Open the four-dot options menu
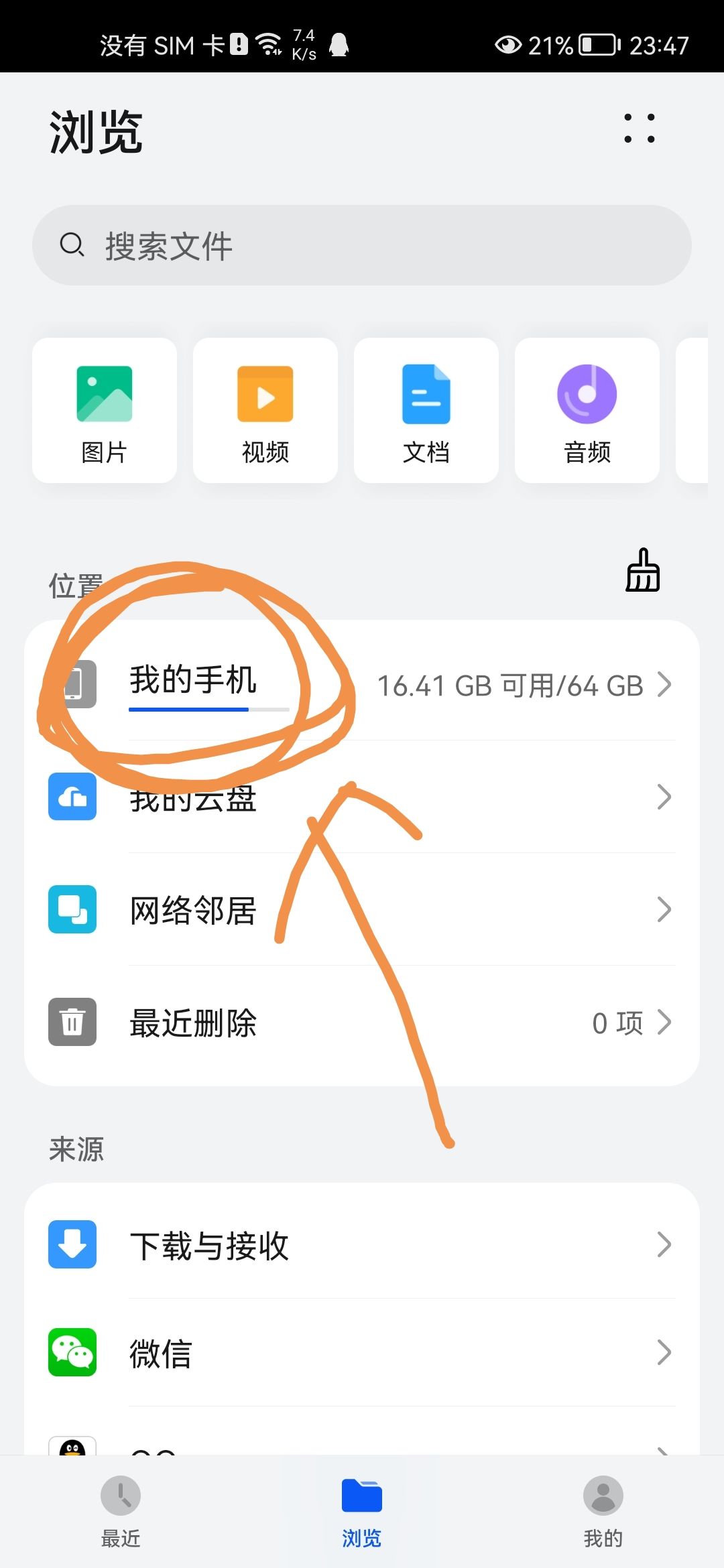724x1568 pixels. (x=640, y=129)
